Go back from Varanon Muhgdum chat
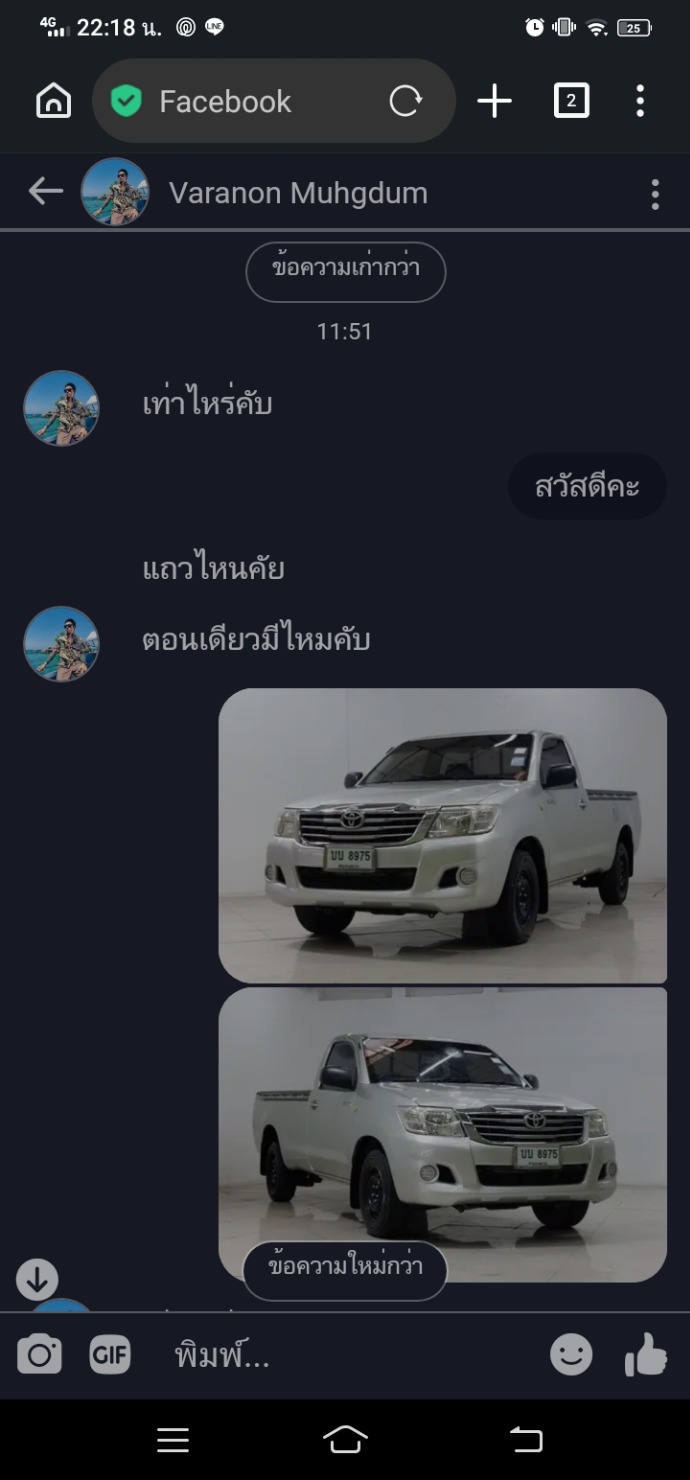This screenshot has width=690, height=1480. point(45,191)
